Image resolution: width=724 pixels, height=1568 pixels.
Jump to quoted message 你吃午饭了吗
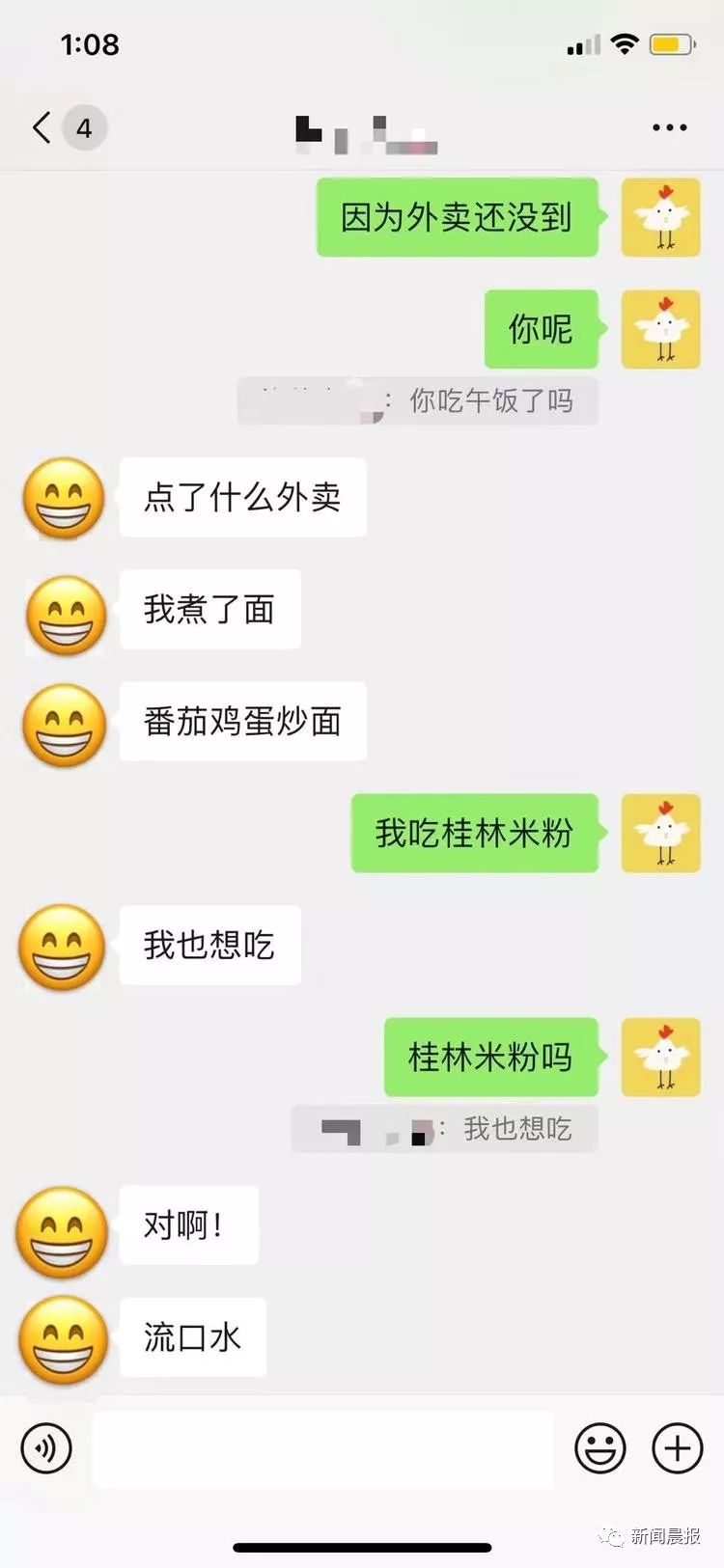tap(418, 400)
